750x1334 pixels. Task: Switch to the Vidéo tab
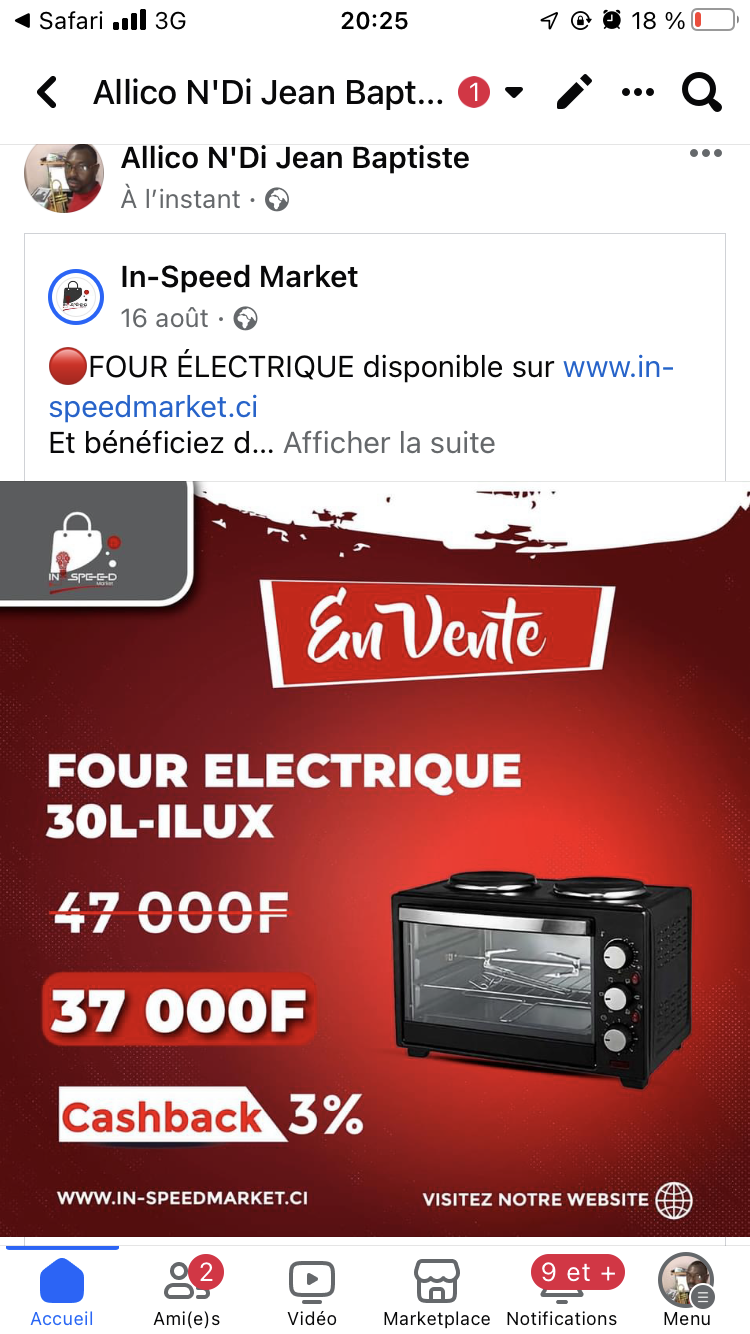[x=312, y=1291]
